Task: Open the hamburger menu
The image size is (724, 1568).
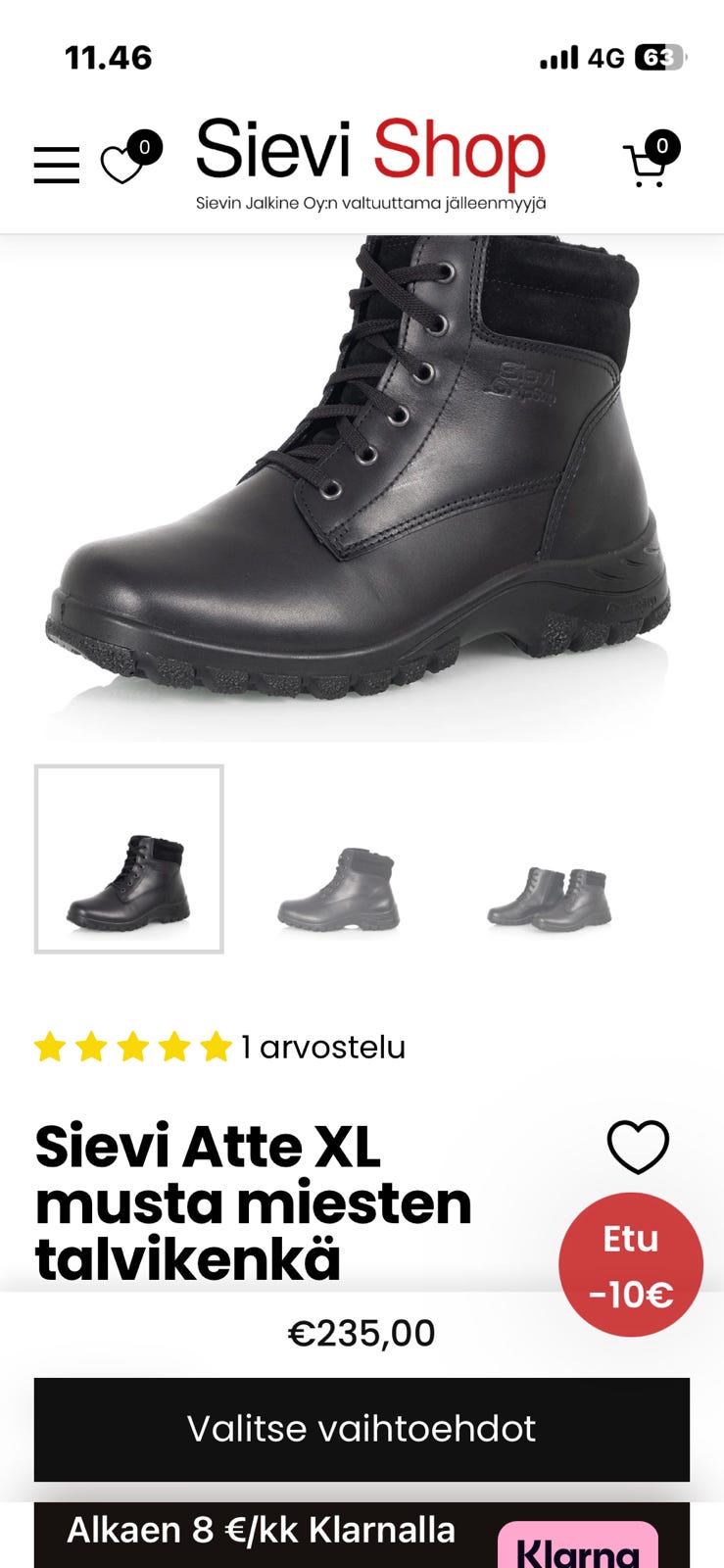Action: tap(57, 165)
